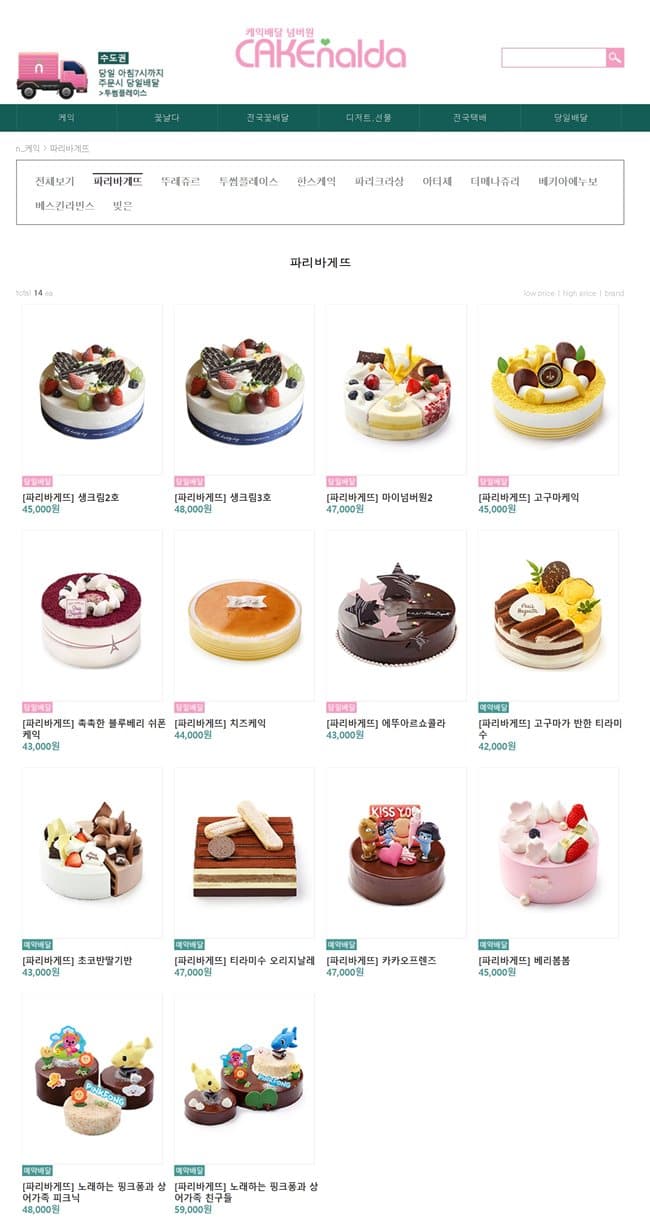Open the 케익 navigation menu item

click(x=66, y=118)
